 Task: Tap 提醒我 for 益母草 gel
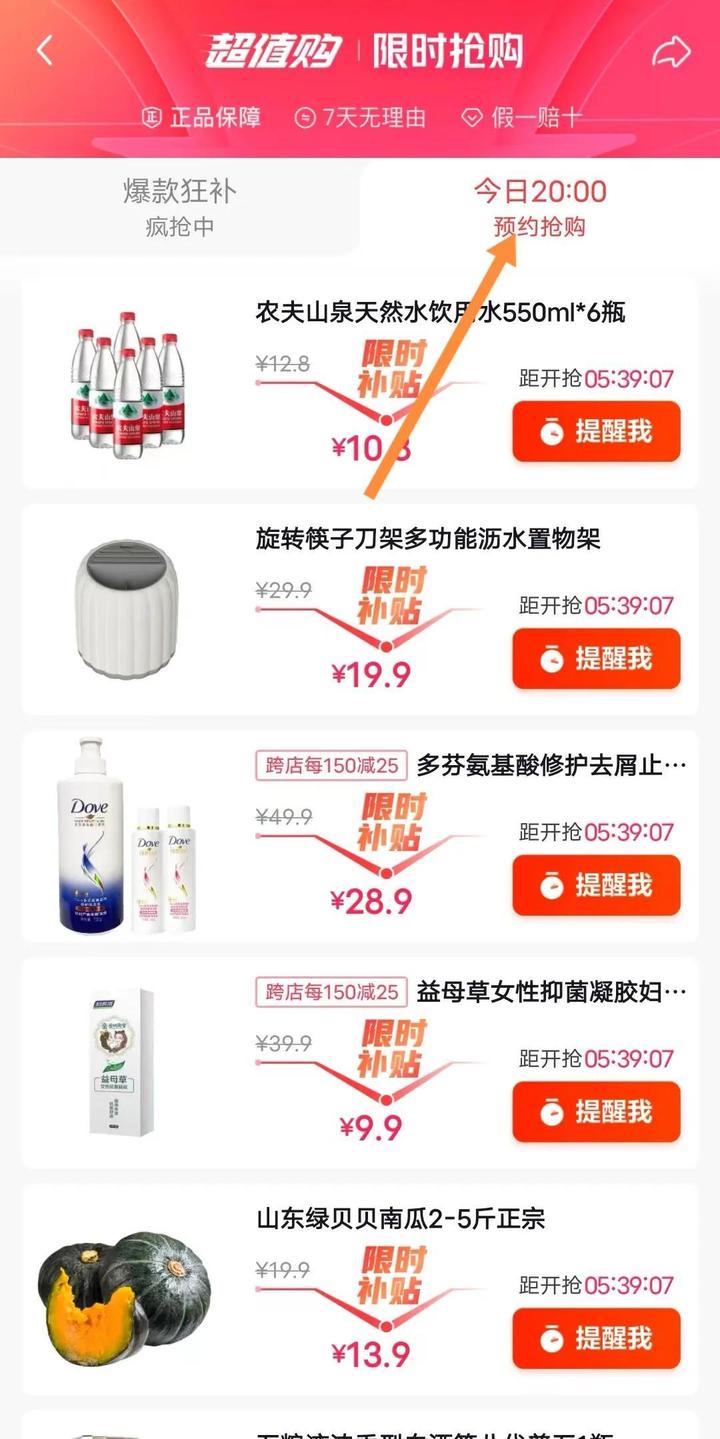coord(596,1112)
